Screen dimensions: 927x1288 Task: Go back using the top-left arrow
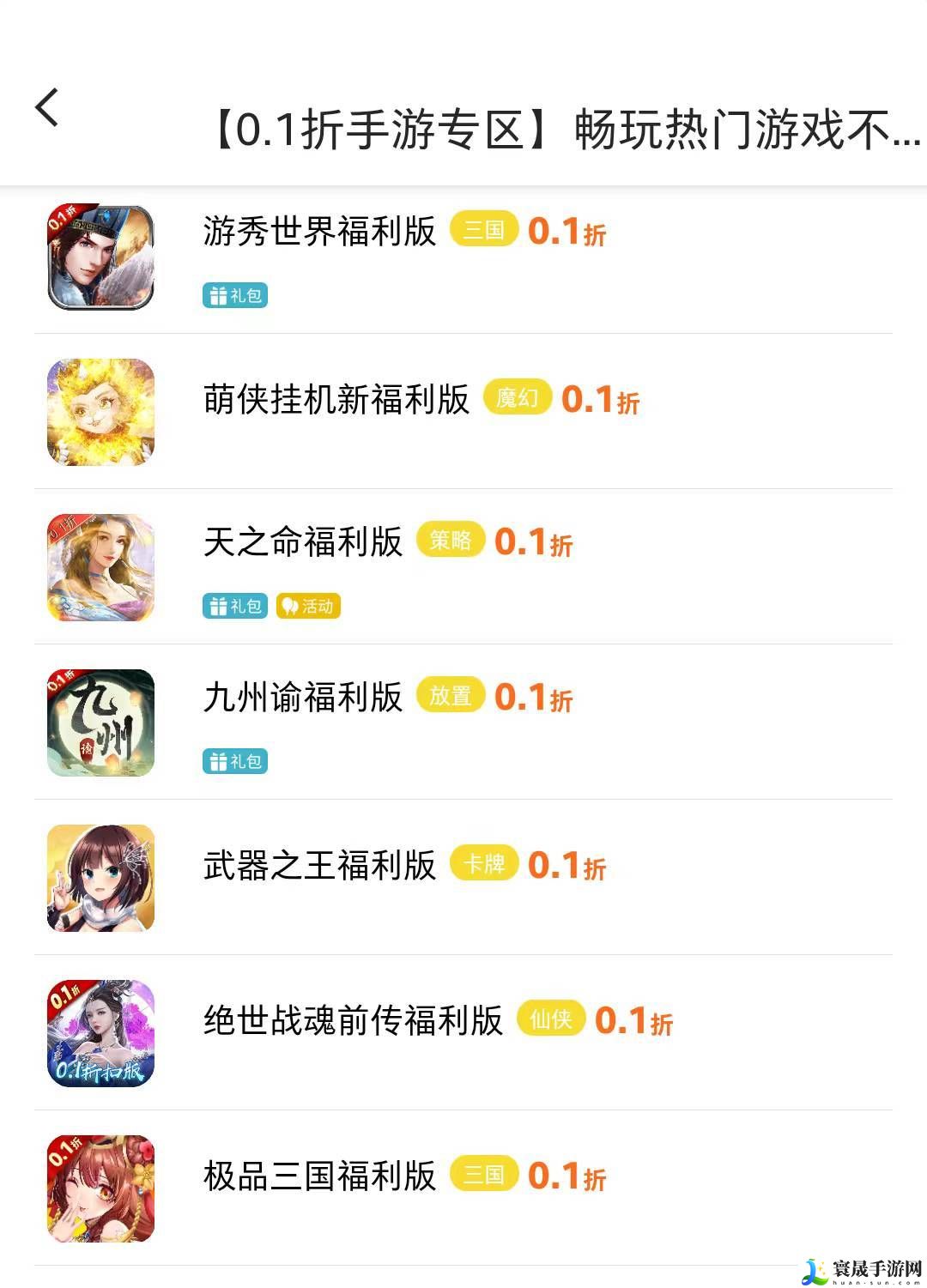point(47,108)
